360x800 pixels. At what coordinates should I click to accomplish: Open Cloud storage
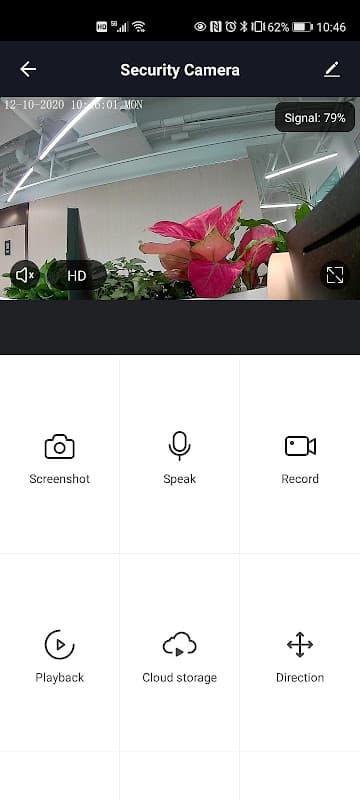[179, 656]
